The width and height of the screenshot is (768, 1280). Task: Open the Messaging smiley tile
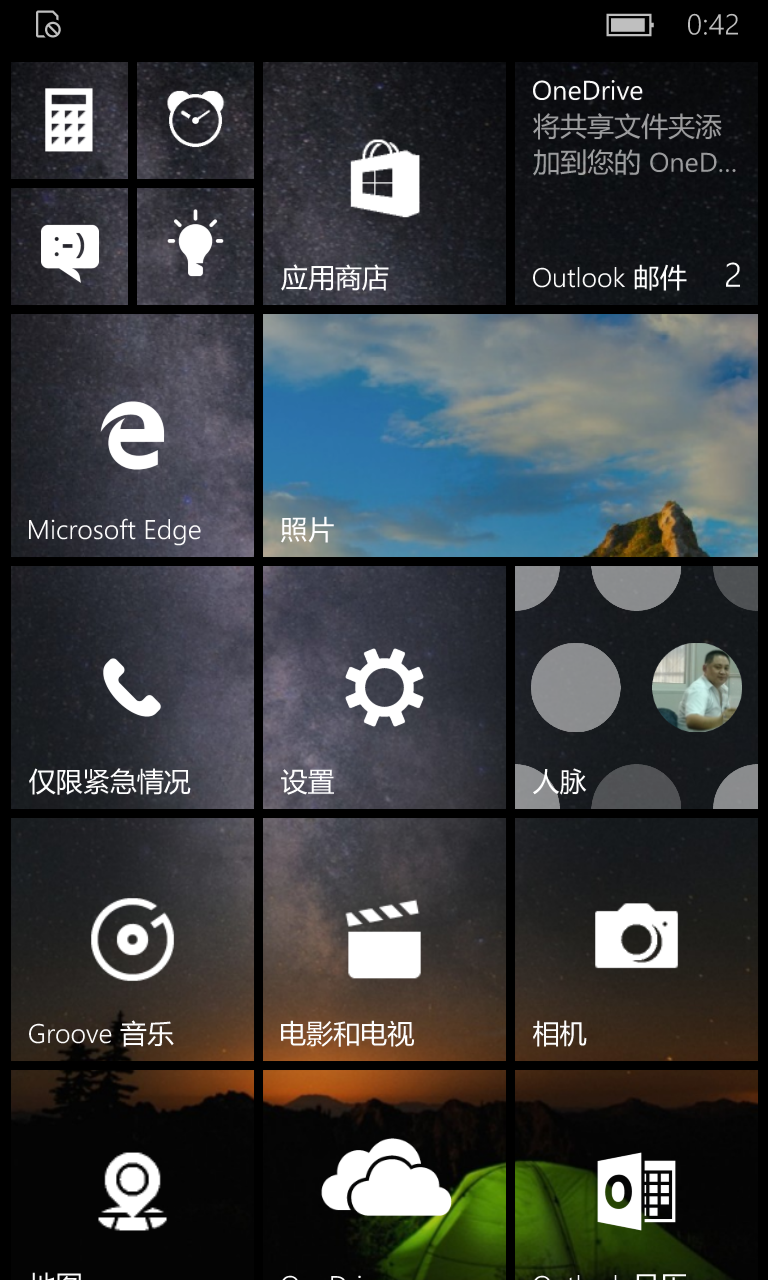[69, 246]
